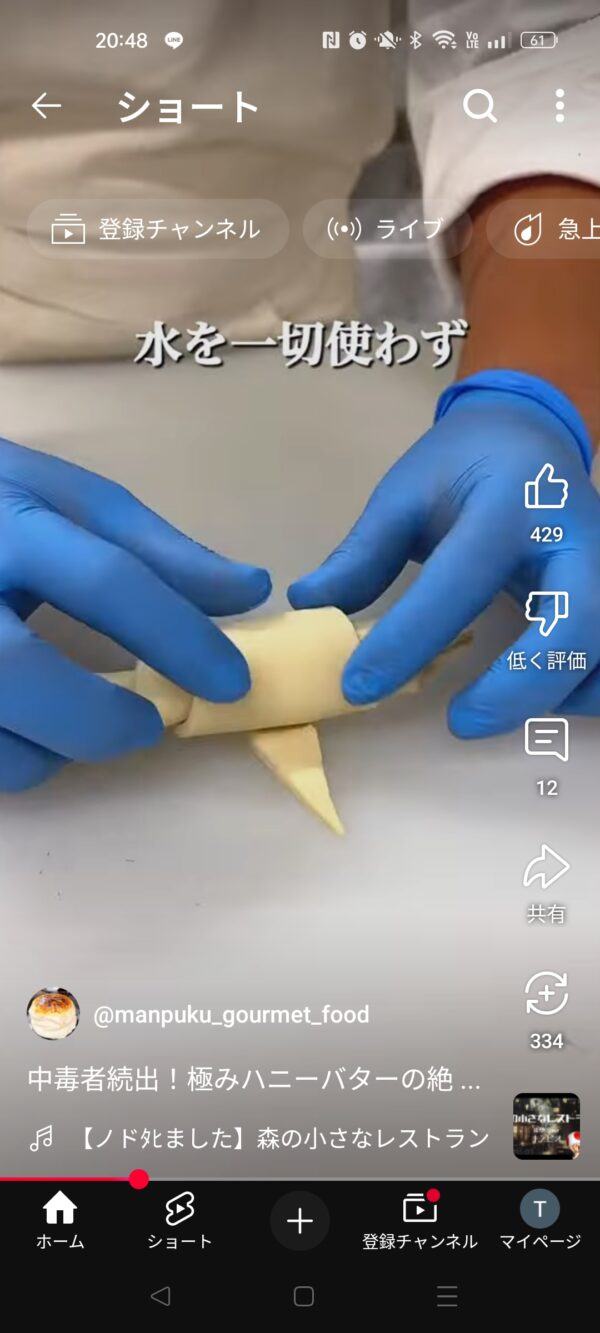This screenshot has height=1333, width=600.
Task: Open the @manpuku_gourmet_food channel
Action: point(230,1015)
